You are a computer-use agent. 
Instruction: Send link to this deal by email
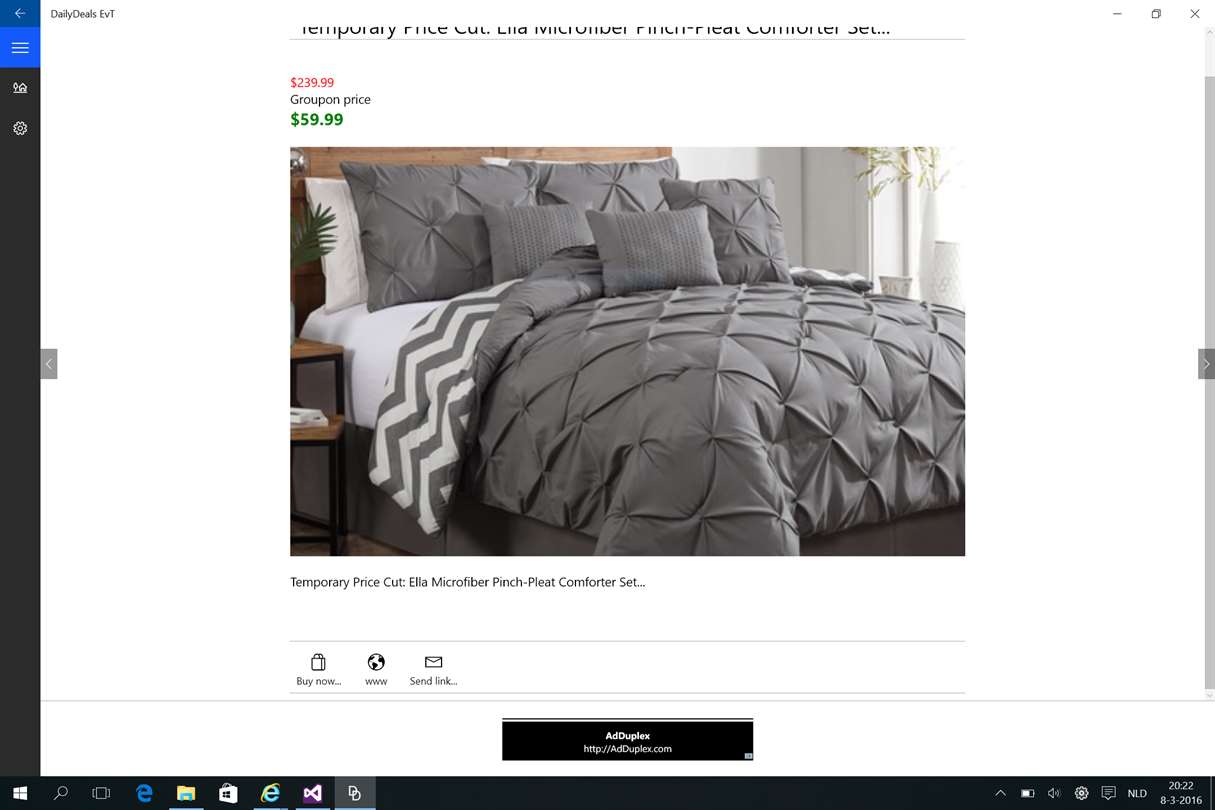(x=433, y=669)
